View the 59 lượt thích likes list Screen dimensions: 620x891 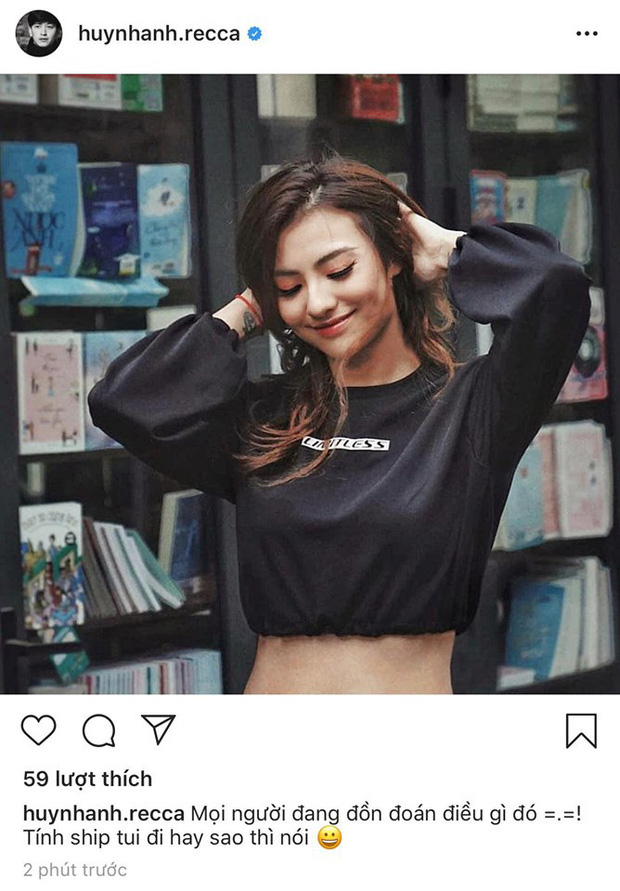click(x=87, y=779)
